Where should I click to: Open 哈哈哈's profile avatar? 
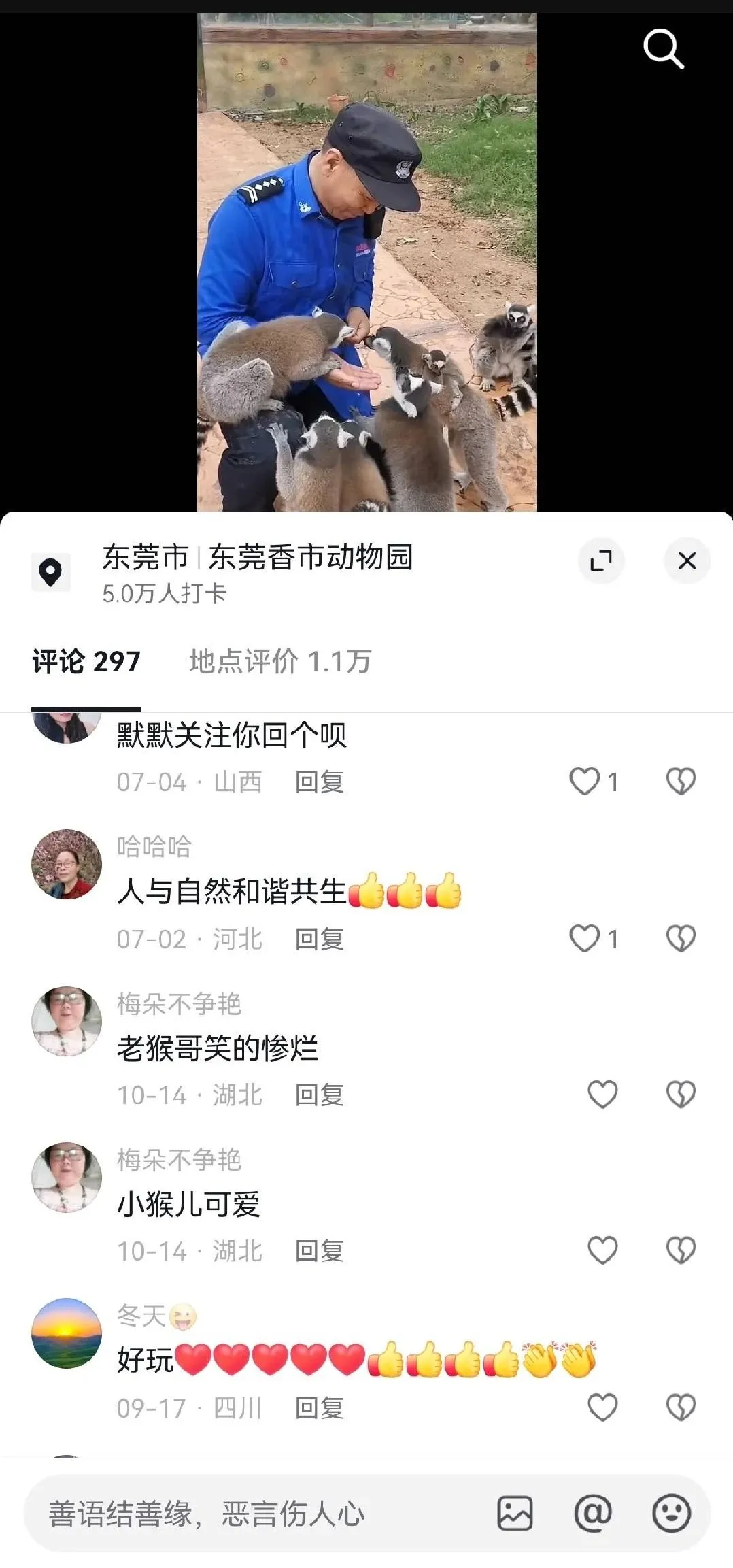click(x=67, y=864)
